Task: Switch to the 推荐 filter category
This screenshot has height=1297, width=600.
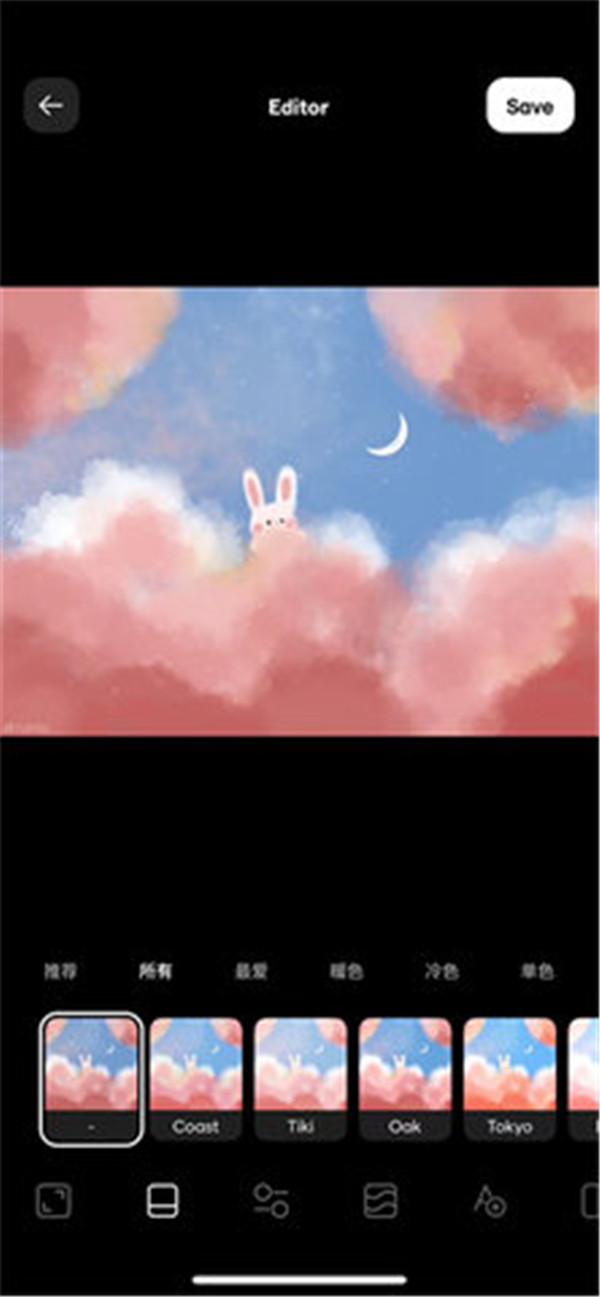Action: 60,971
